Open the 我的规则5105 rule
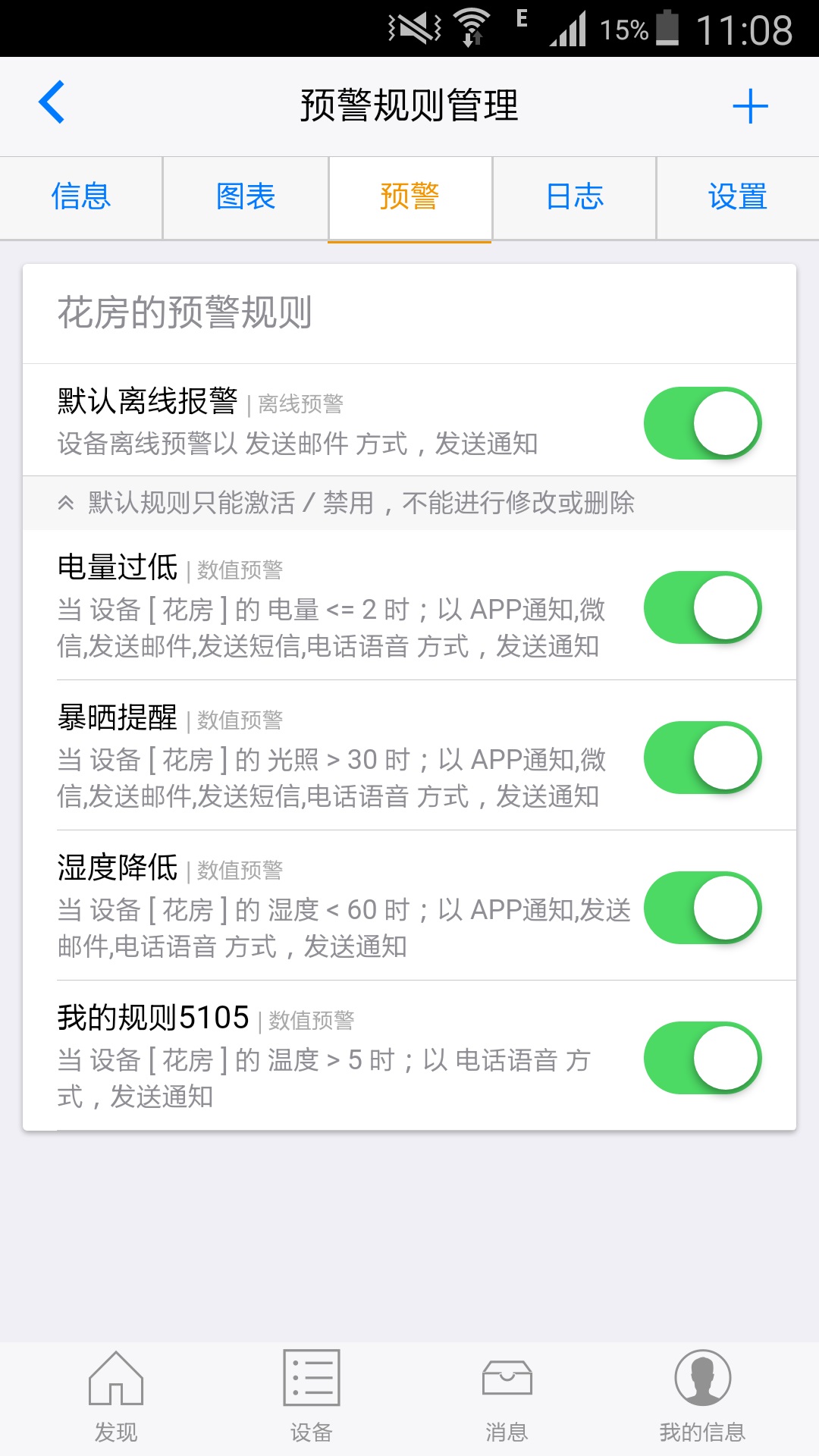This screenshot has height=1456, width=819. coord(332,1056)
